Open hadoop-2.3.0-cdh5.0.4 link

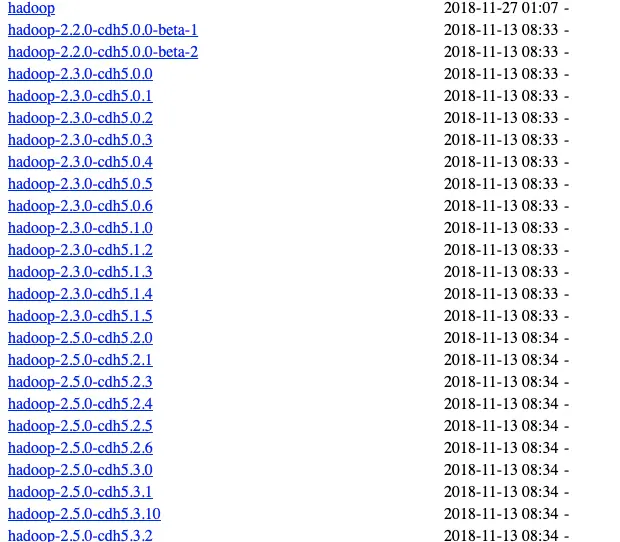80,162
